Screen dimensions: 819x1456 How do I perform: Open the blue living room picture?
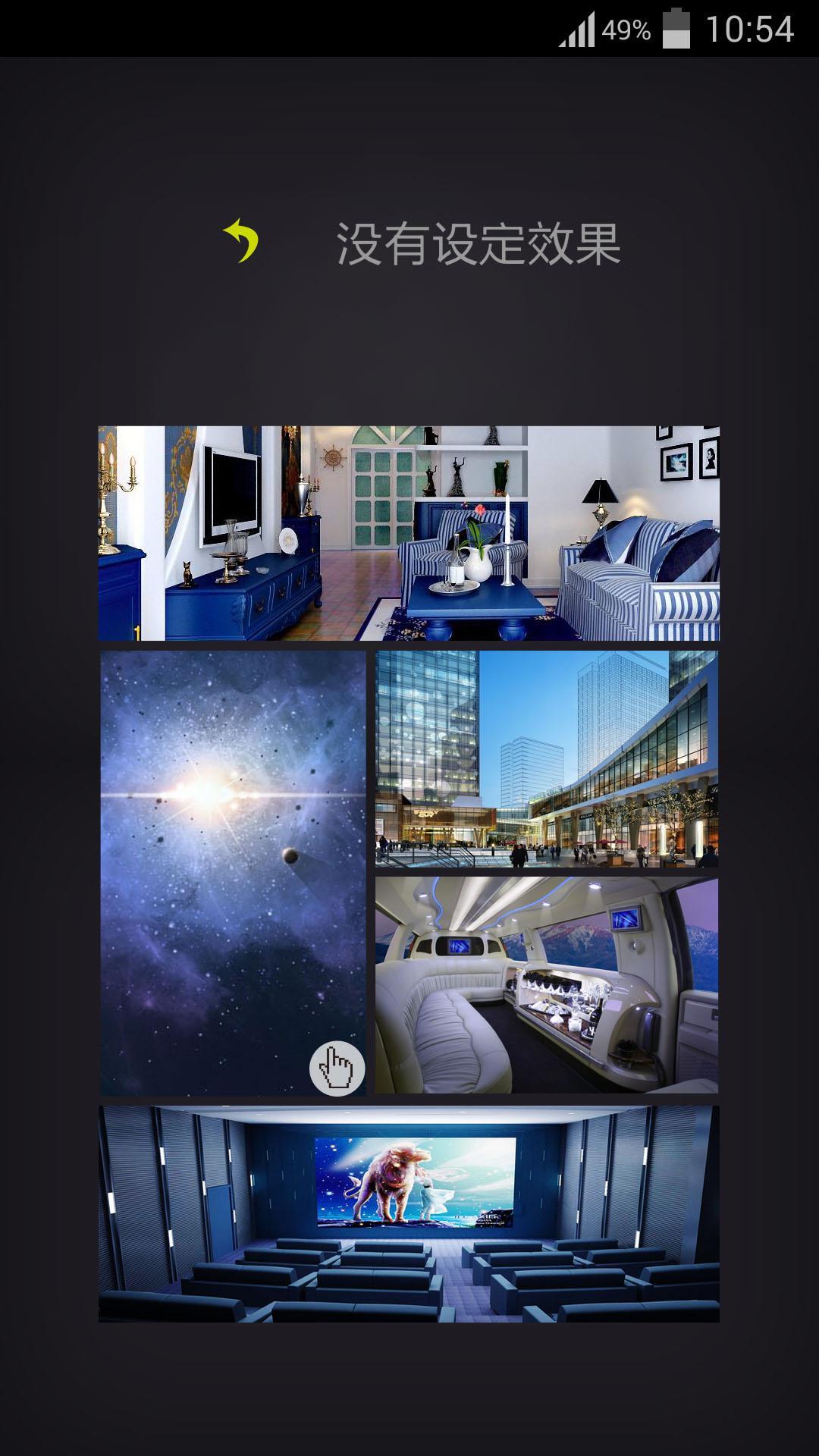(x=409, y=533)
